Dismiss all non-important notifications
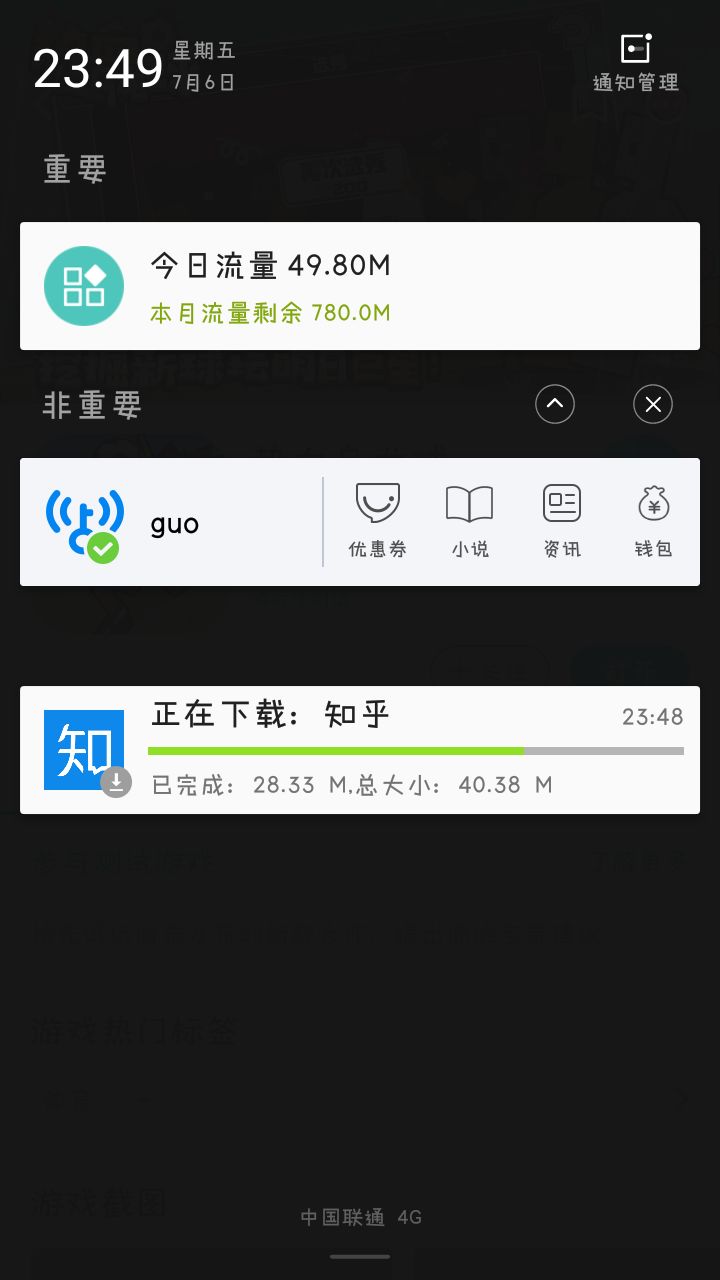This screenshot has height=1280, width=720. [x=653, y=404]
